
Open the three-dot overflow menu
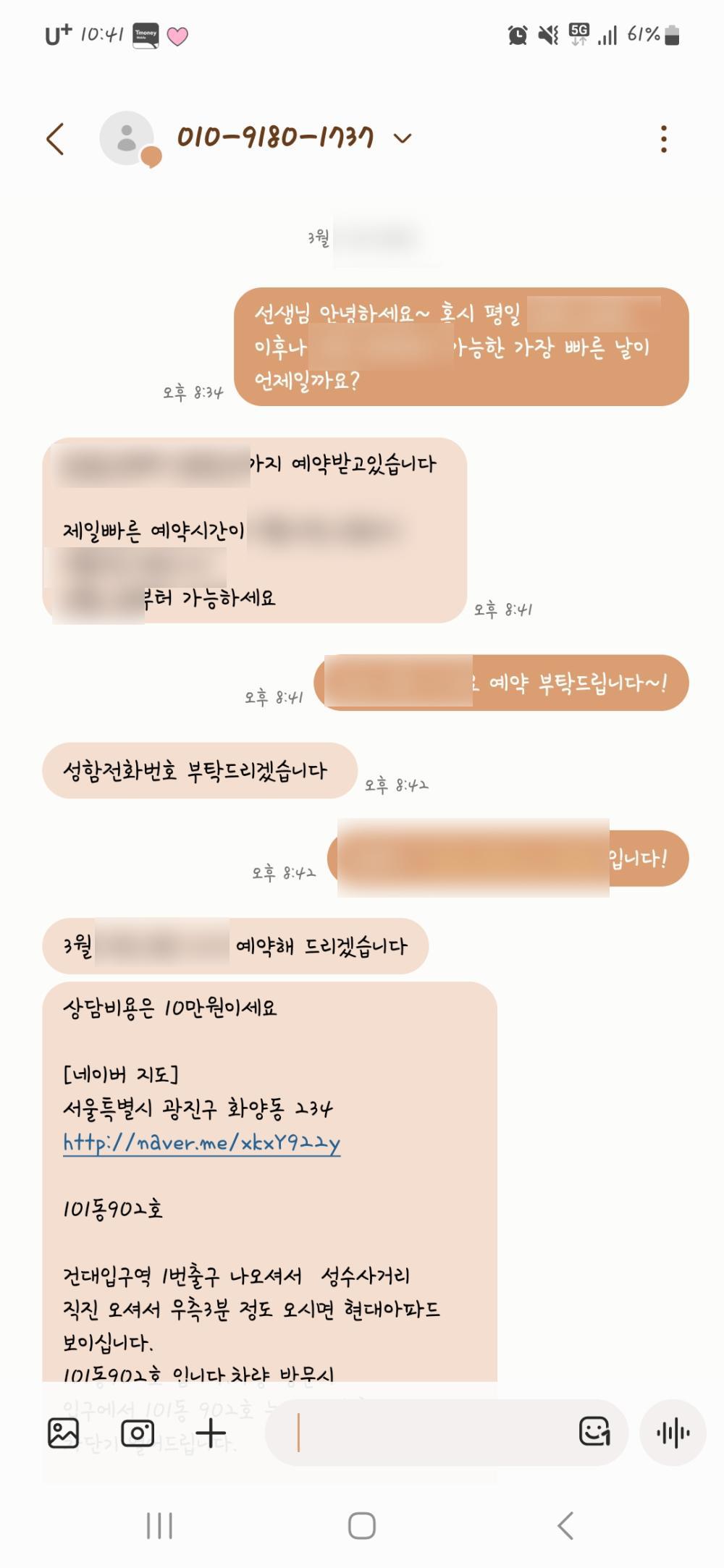click(663, 139)
